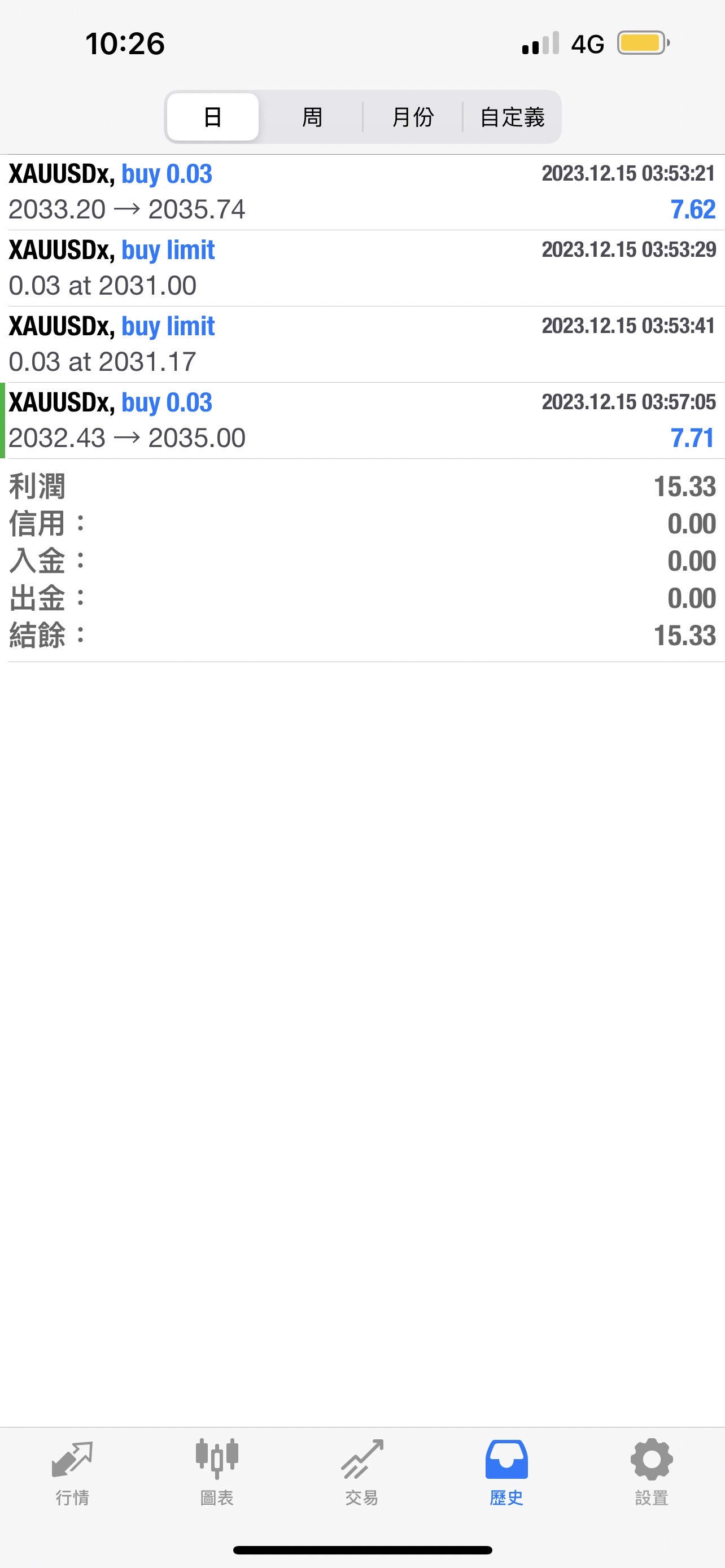Choose the 自定義 custom period
This screenshot has width=725, height=1568.
512,117
